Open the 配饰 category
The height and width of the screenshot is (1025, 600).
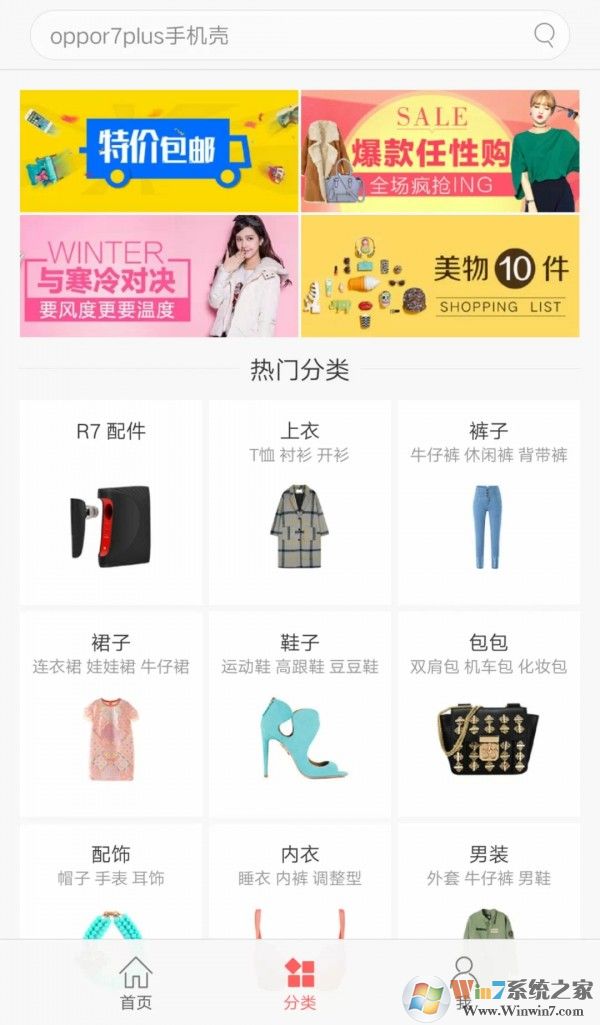pyautogui.click(x=111, y=880)
